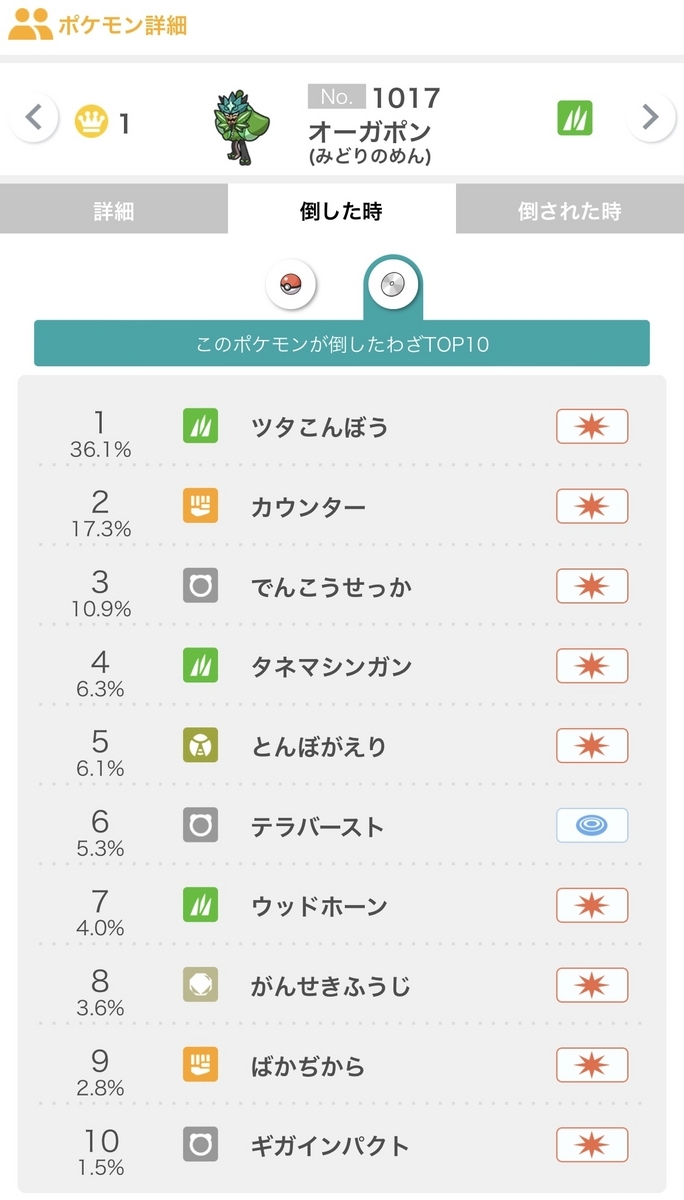684x1200 pixels.
Task: Show defeated Pokémon via the Poké Ball icon
Action: (291, 286)
